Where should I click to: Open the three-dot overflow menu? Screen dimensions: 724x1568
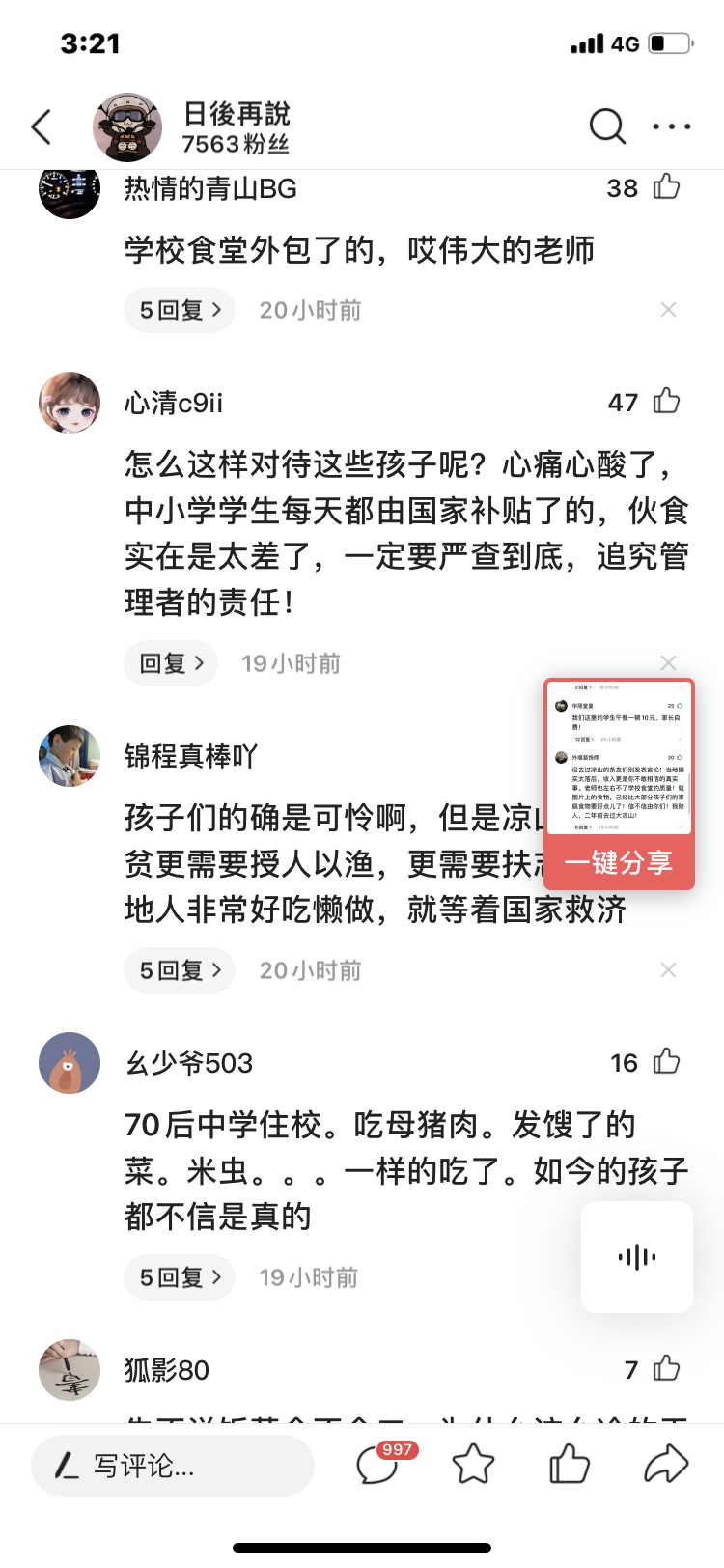point(672,126)
